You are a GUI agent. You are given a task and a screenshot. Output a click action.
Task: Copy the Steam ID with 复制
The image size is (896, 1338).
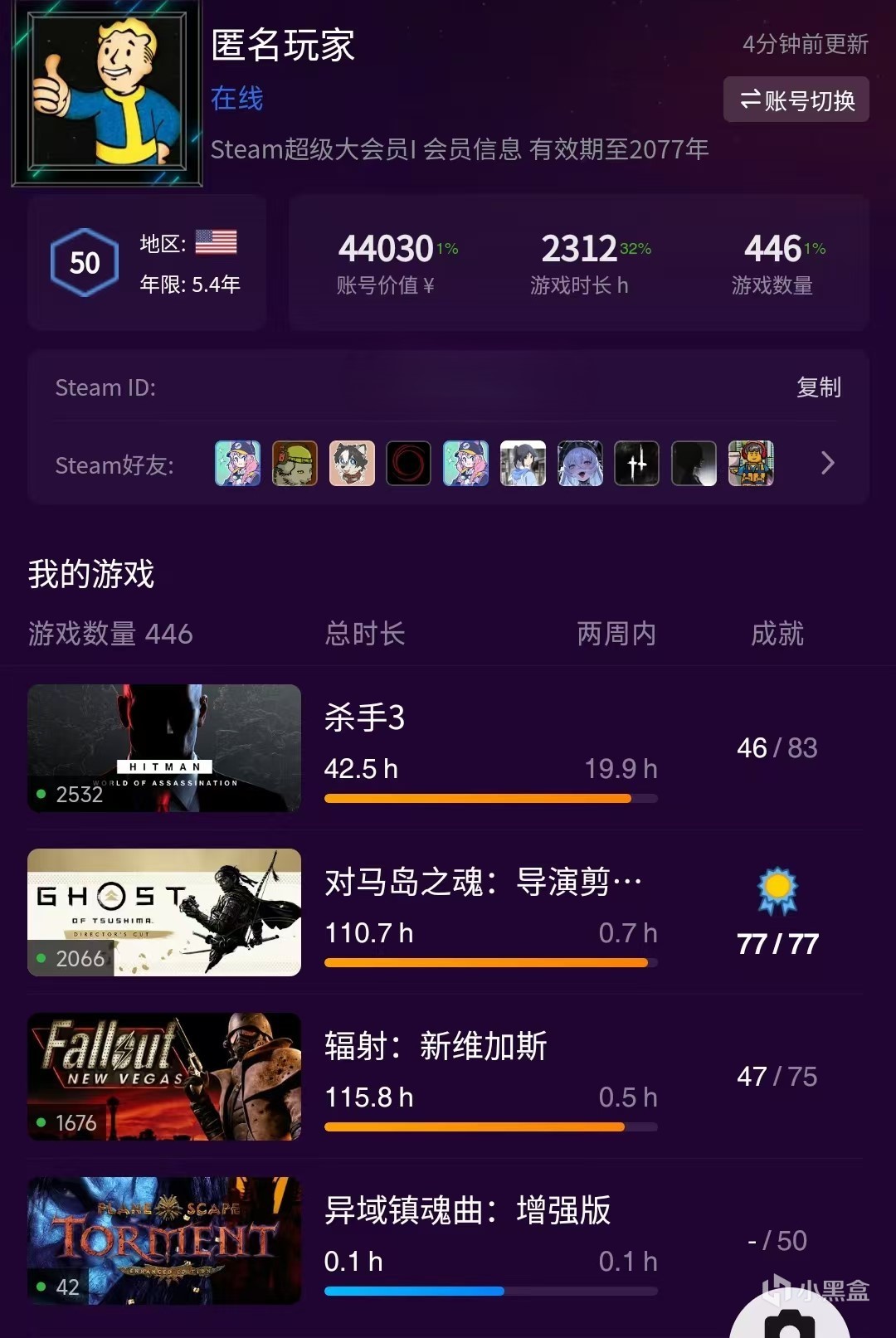(818, 387)
